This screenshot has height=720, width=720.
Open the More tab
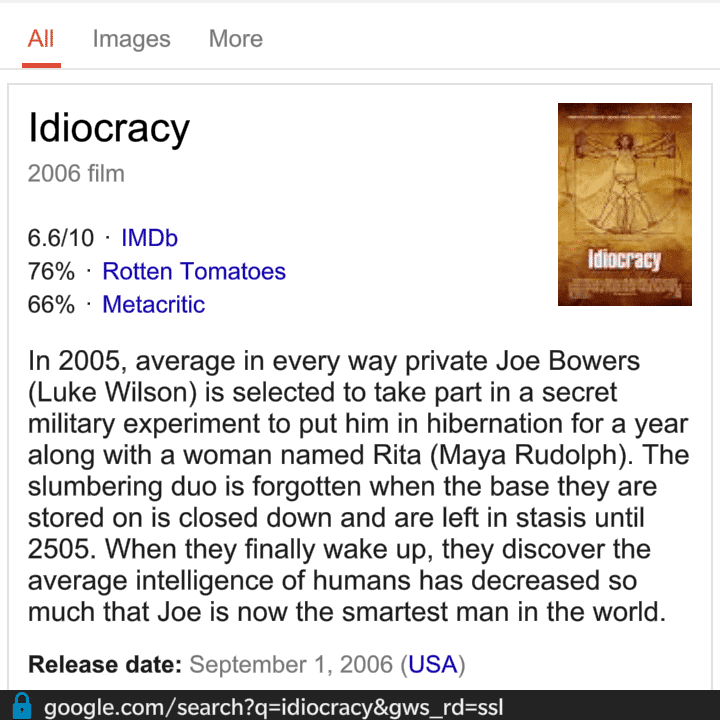(x=235, y=40)
